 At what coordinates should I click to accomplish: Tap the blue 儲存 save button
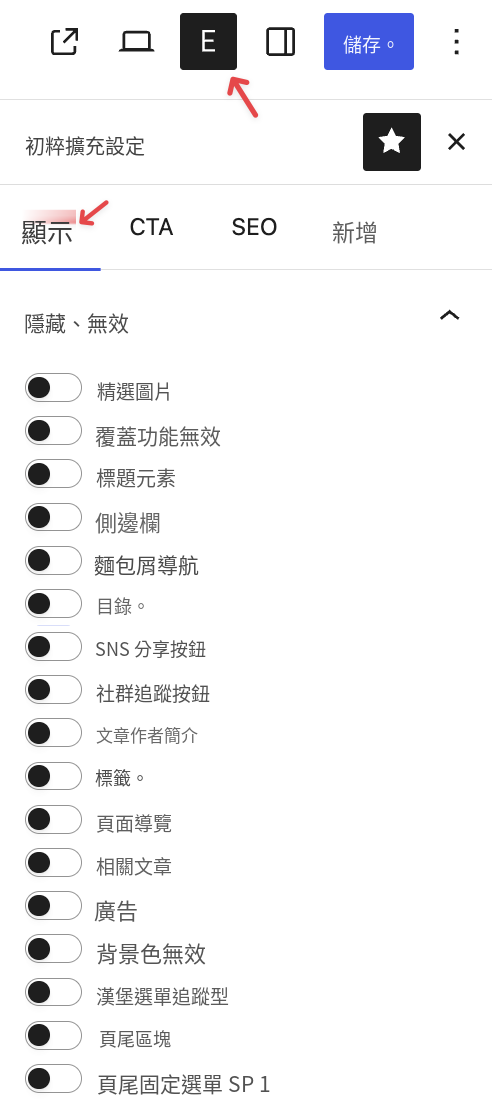pos(369,42)
